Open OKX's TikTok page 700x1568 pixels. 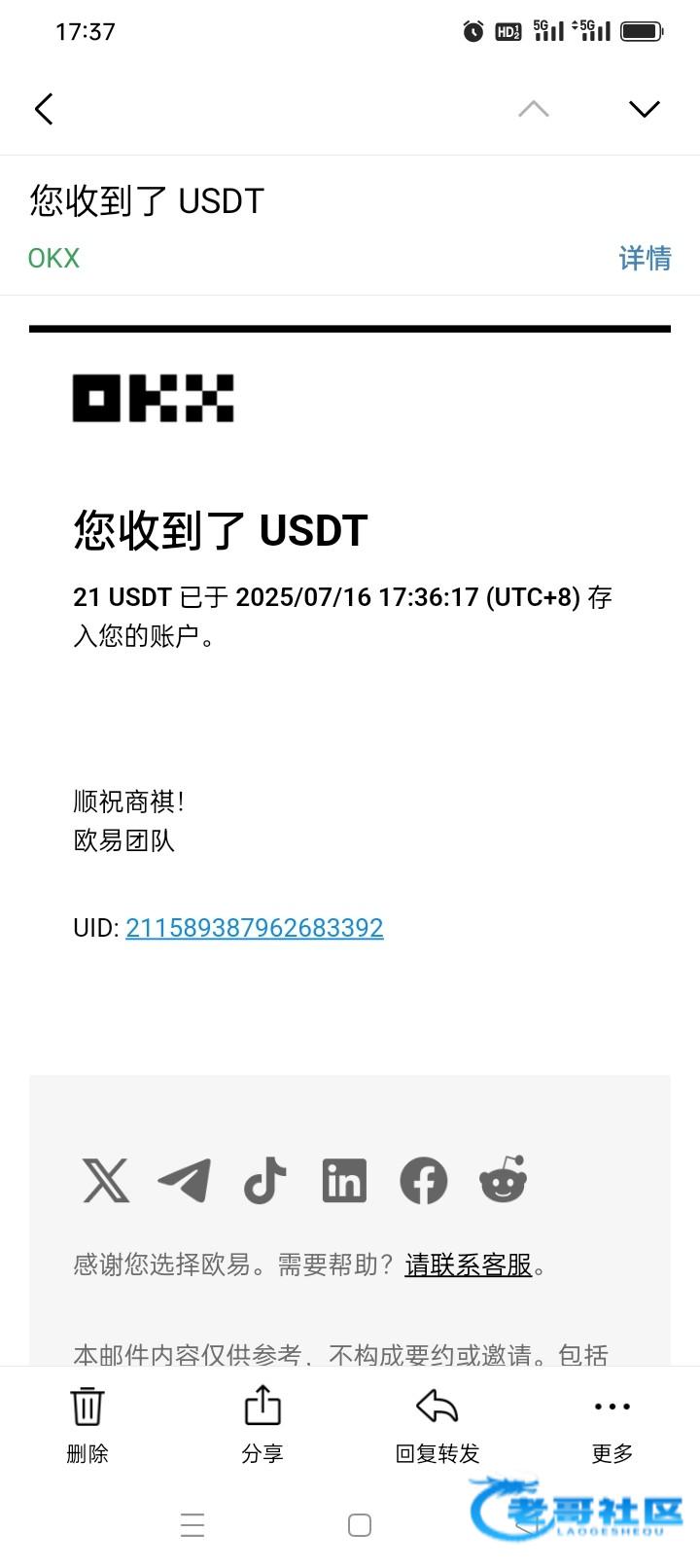pyautogui.click(x=264, y=1181)
